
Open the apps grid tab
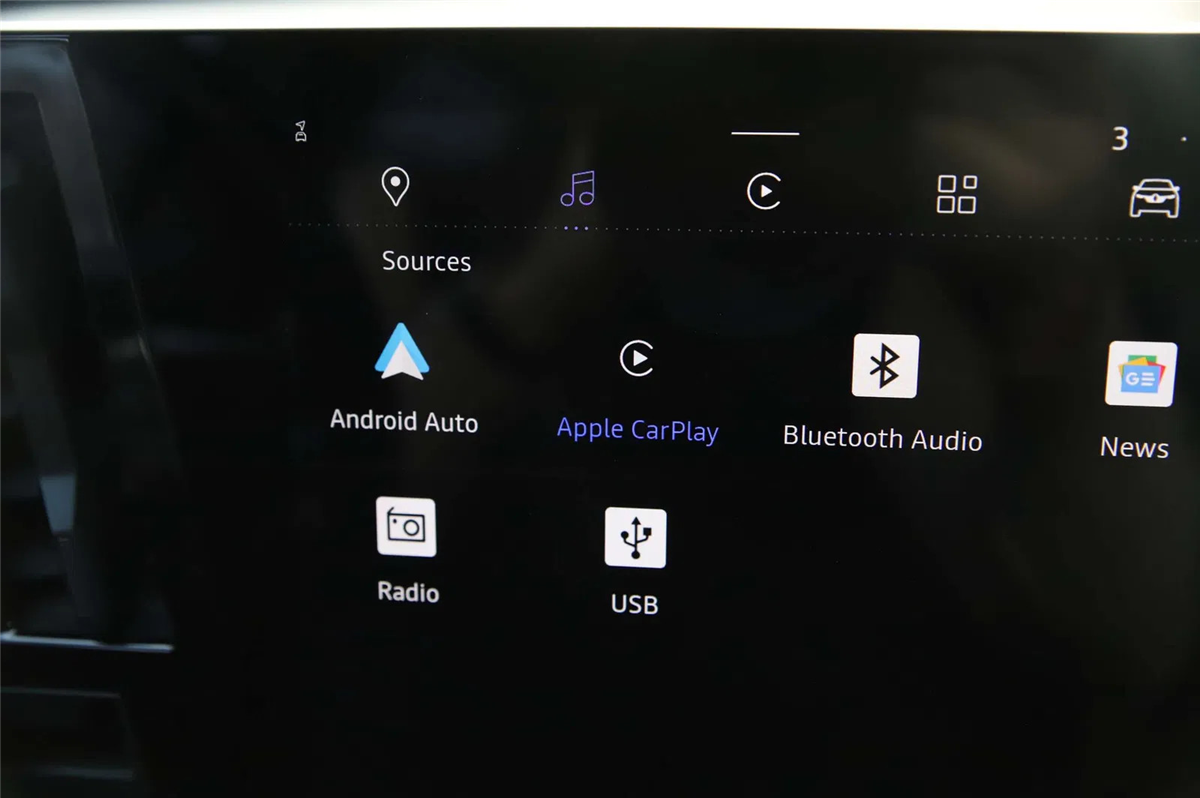tap(956, 194)
